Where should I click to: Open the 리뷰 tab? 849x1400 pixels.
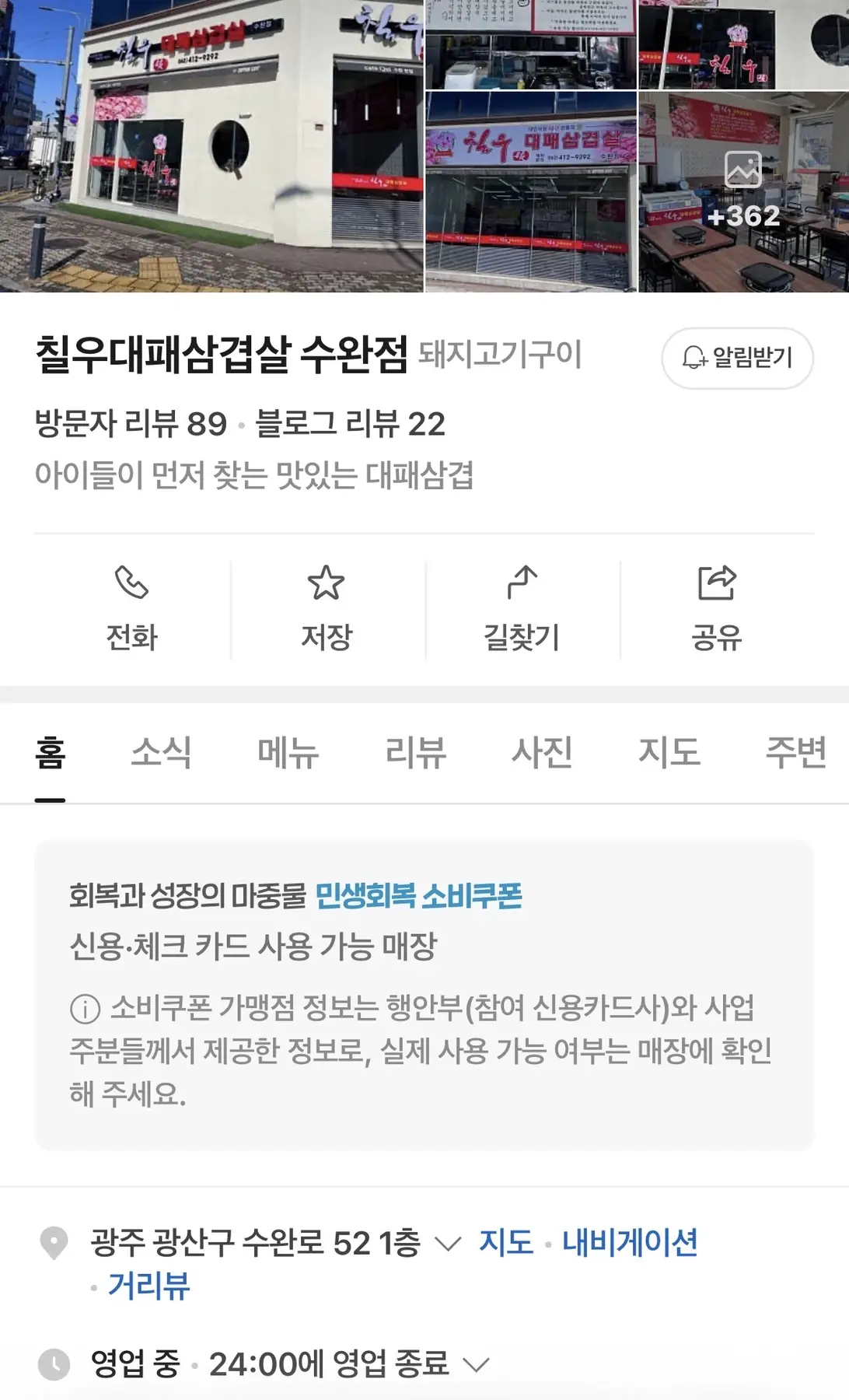pos(414,751)
